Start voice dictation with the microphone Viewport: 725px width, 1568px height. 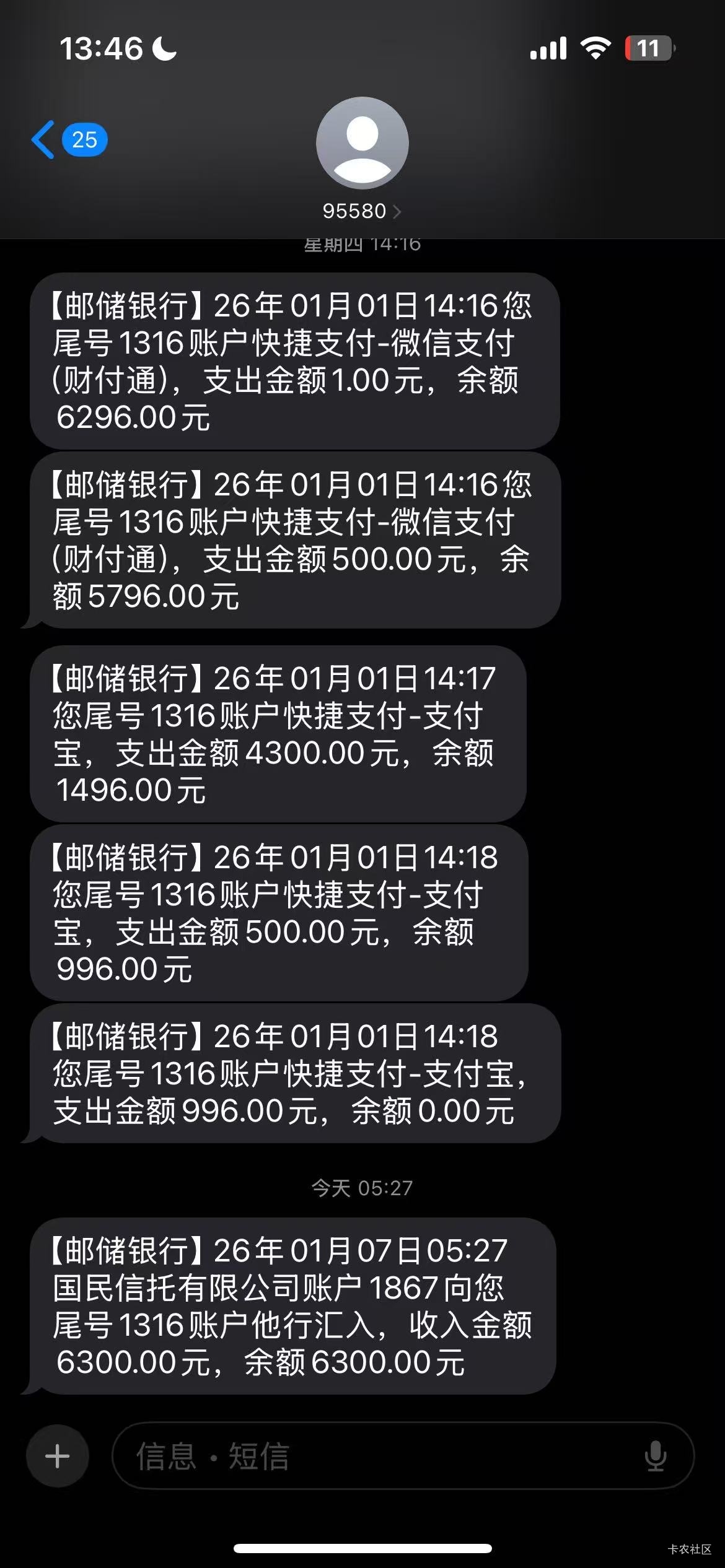click(x=655, y=1456)
